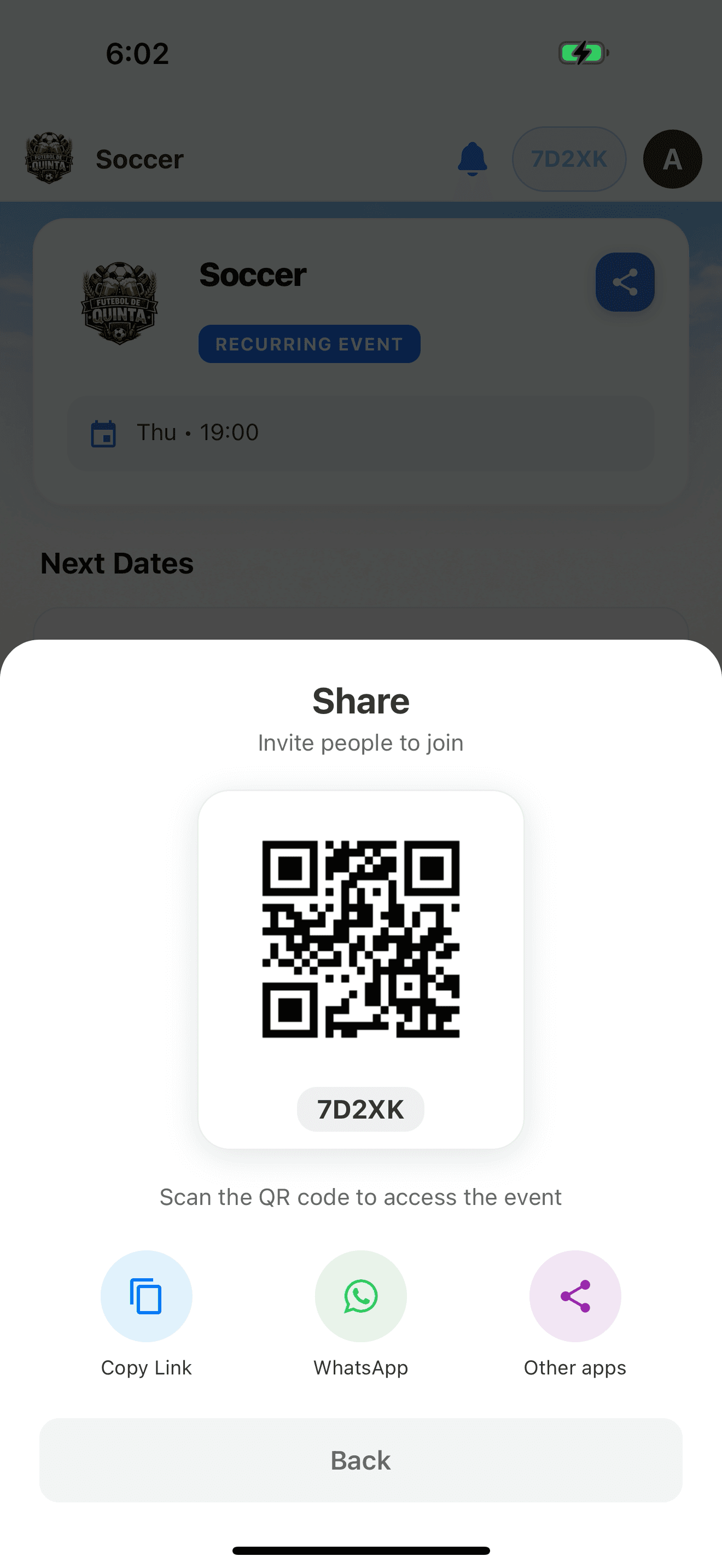Open Other apps sharing options
The height and width of the screenshot is (1568, 722).
tap(574, 1296)
